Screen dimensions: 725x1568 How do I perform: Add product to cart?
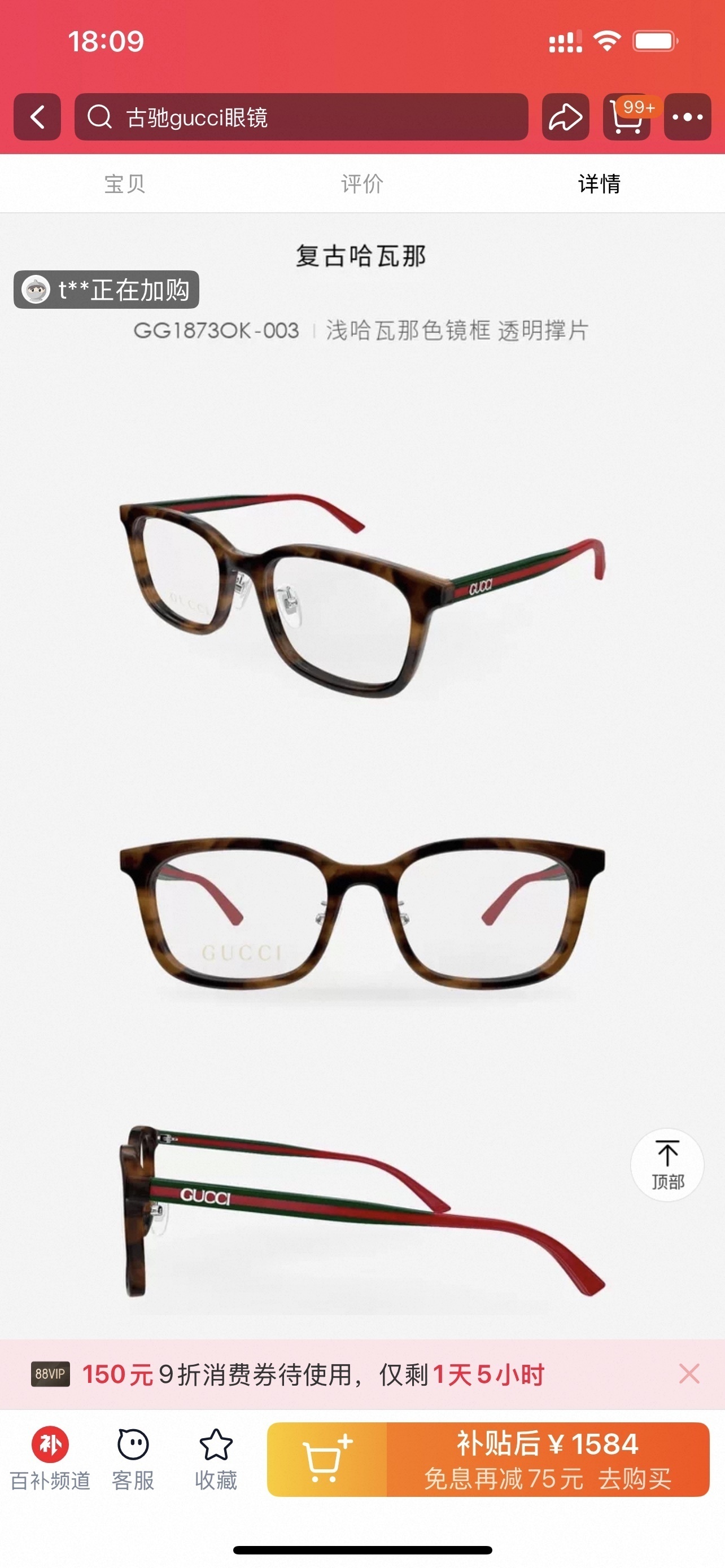(x=327, y=1460)
